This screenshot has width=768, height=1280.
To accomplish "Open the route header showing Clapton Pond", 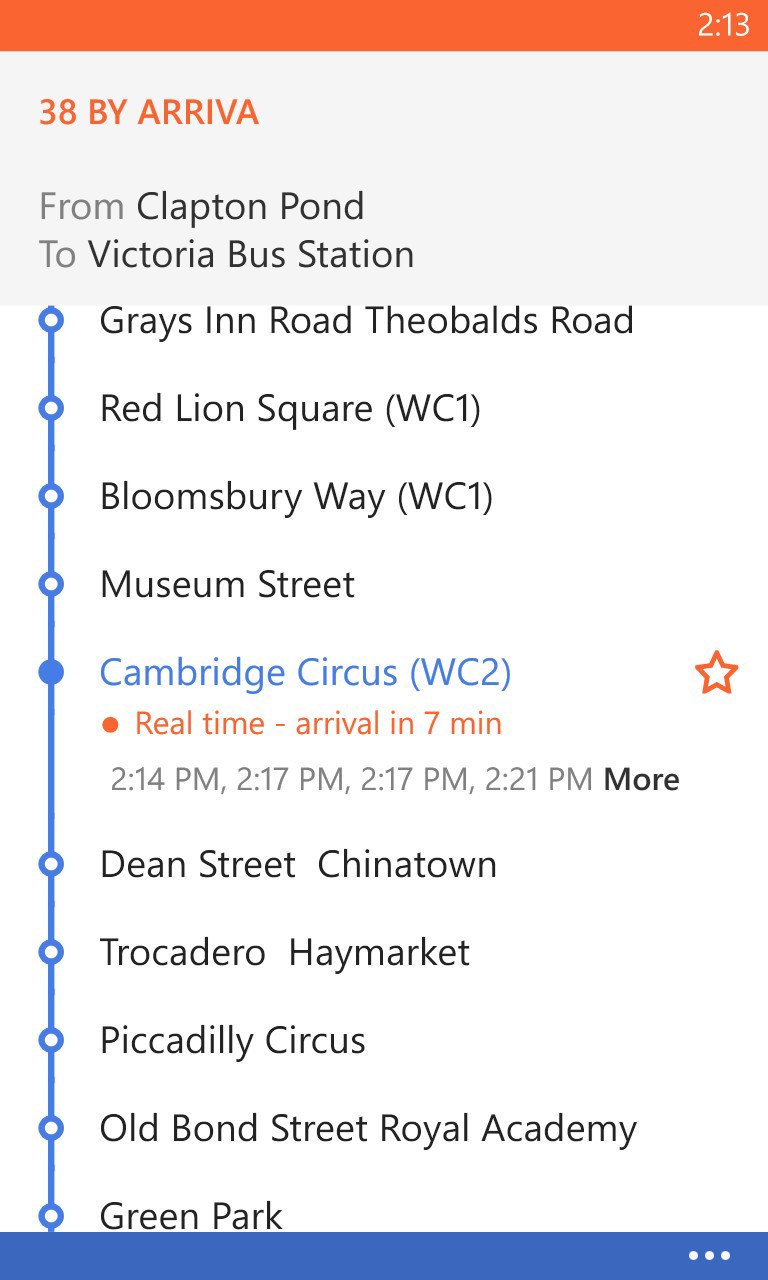I will pyautogui.click(x=200, y=205).
